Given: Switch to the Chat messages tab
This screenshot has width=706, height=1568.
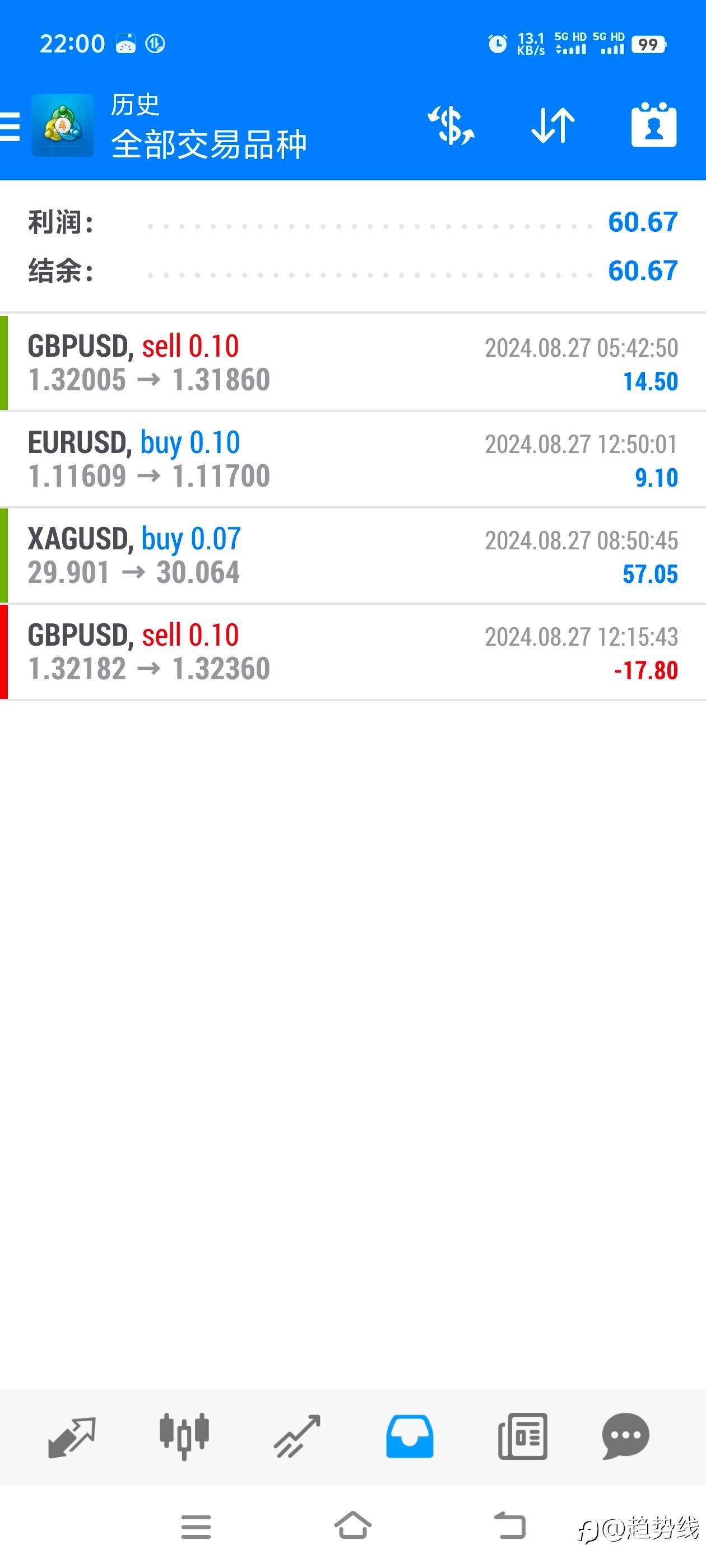Looking at the screenshot, I should [x=625, y=1436].
